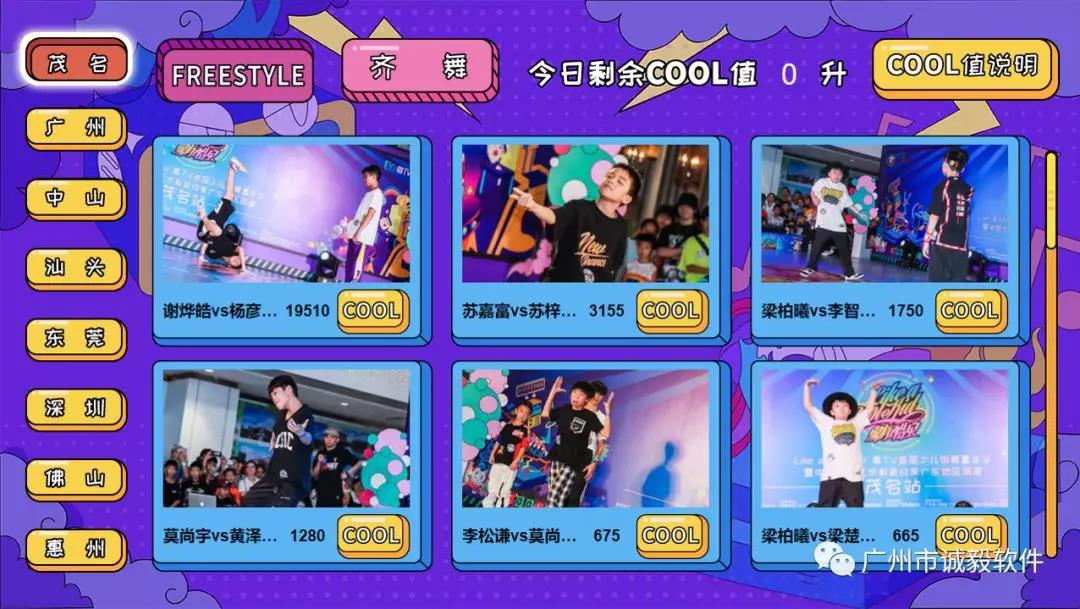1080x609 pixels.
Task: Switch to the 广州 city tab
Action: click(76, 128)
